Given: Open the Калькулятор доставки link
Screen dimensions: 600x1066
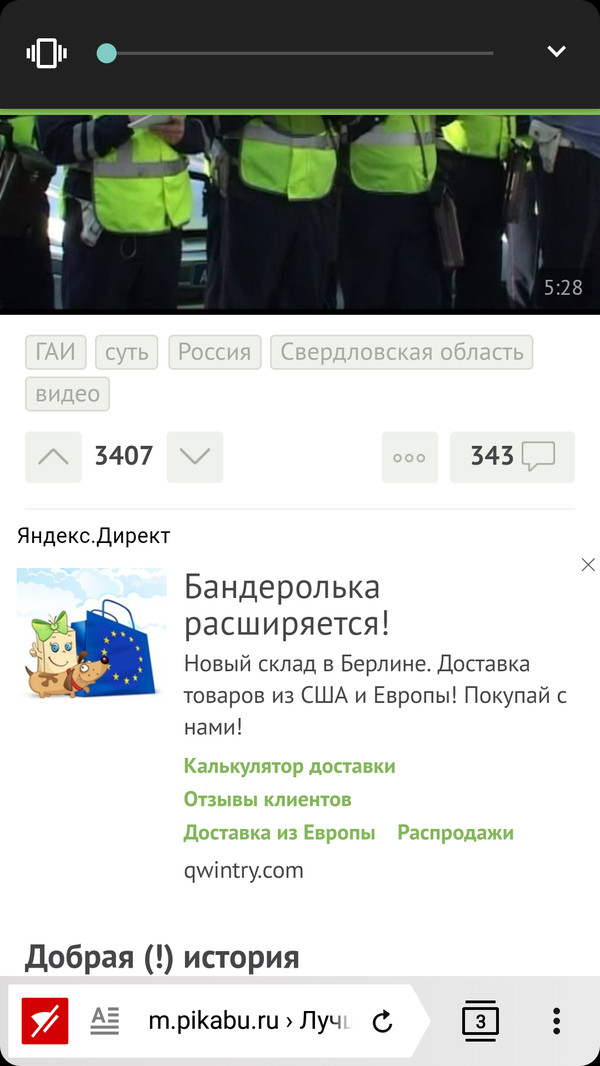Looking at the screenshot, I should point(289,766).
